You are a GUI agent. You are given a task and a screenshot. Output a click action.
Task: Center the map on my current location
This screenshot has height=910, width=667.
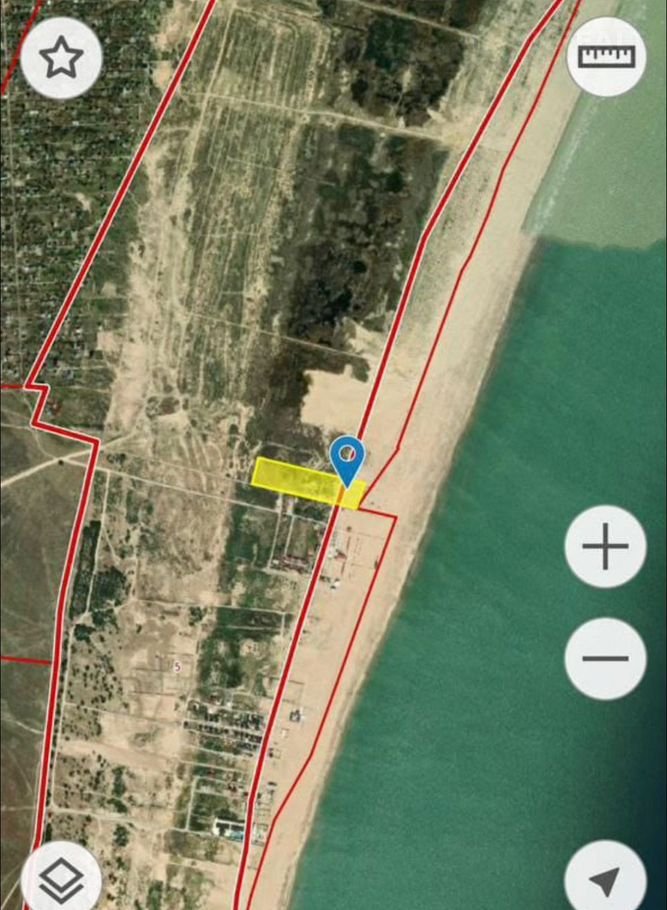605,880
